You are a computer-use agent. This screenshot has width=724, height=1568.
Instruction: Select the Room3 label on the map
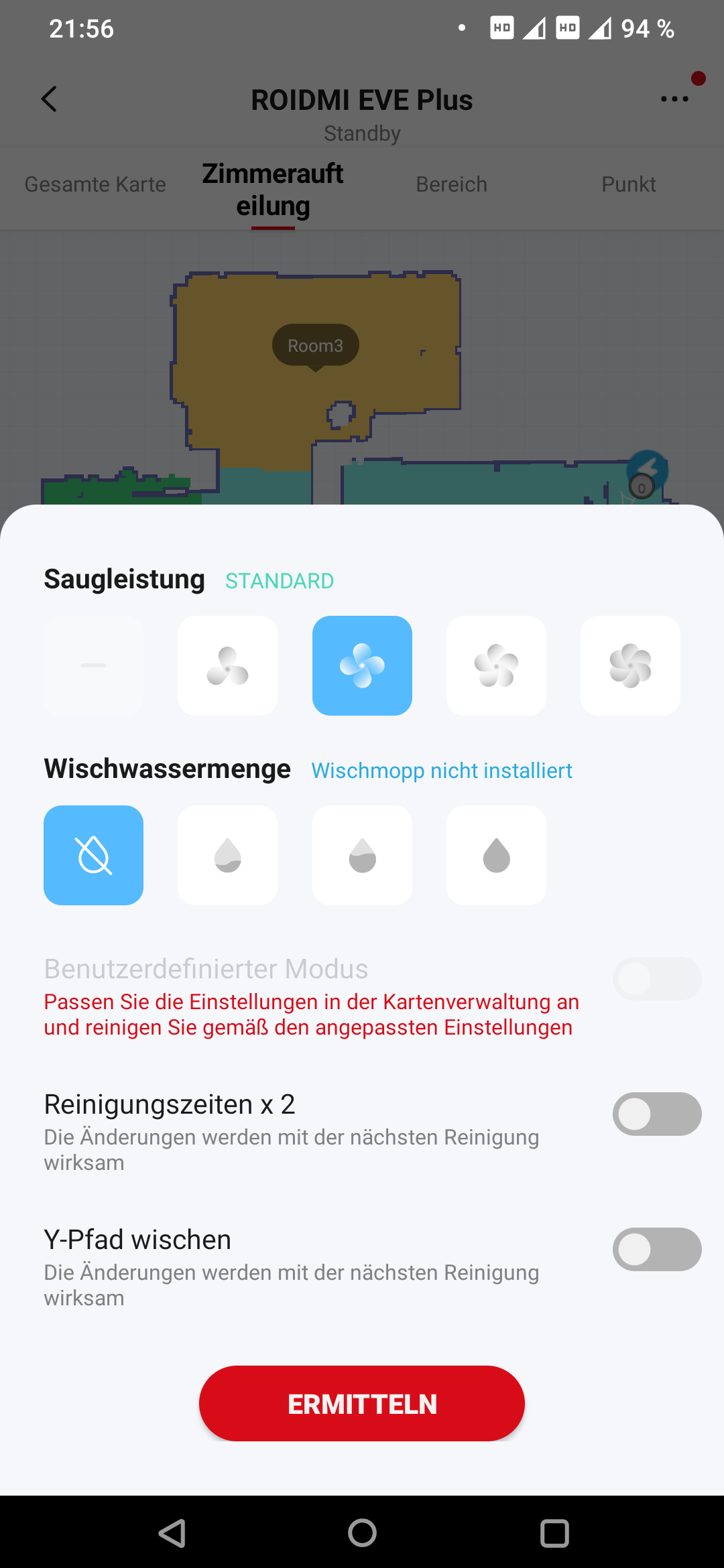tap(315, 346)
